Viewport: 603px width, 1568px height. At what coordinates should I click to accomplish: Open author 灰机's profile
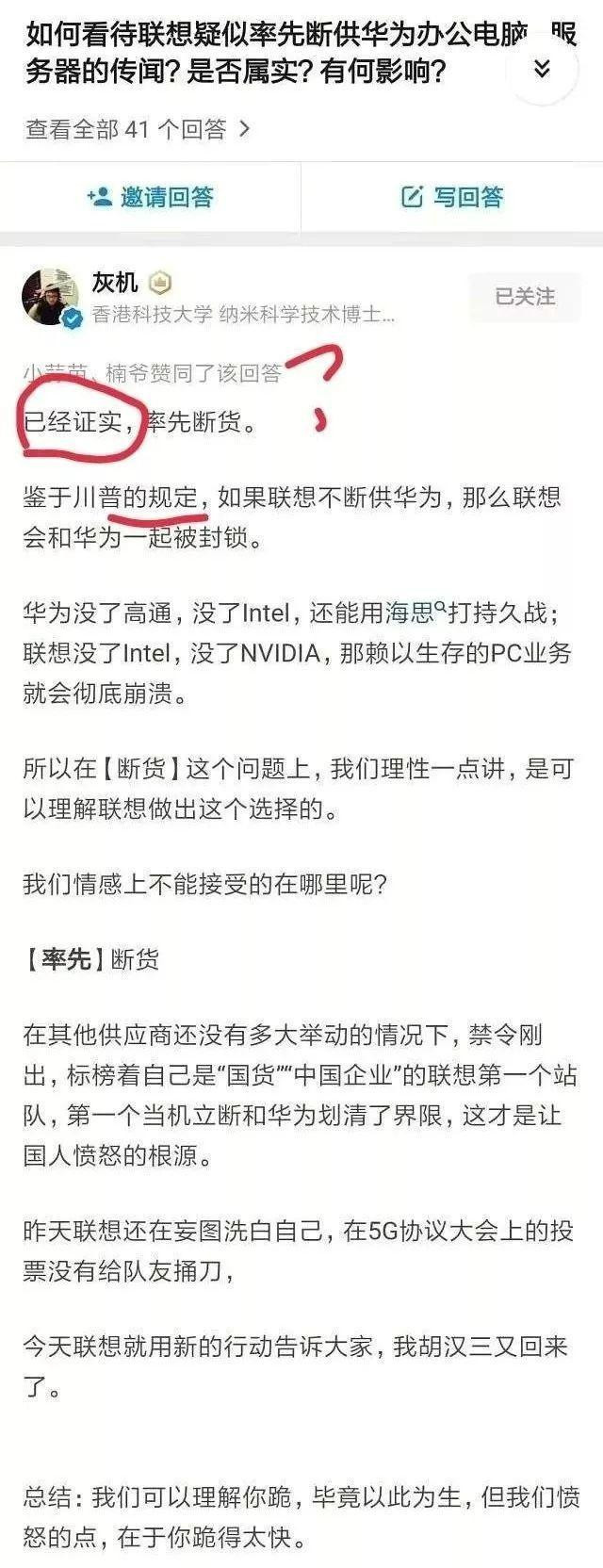(114, 282)
